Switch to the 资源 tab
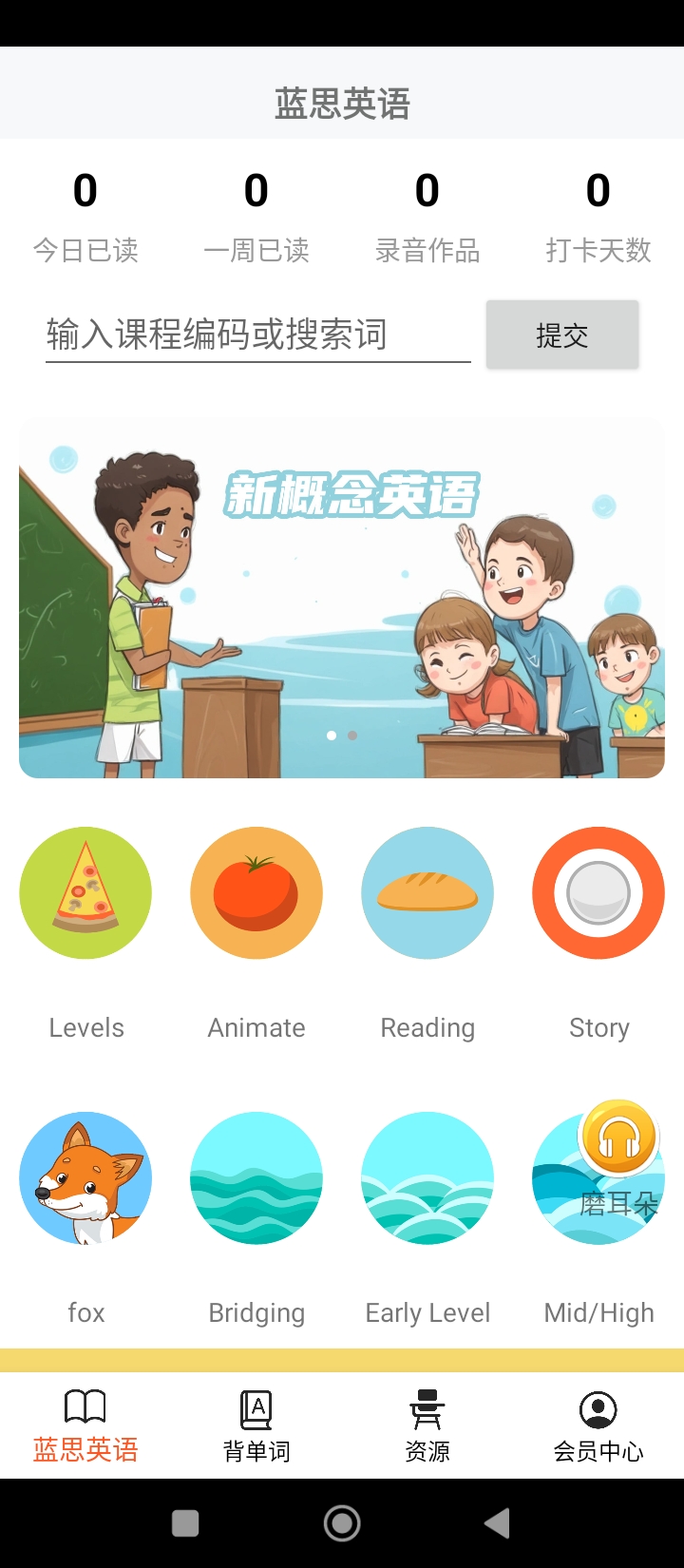Screen dimensions: 684x1568 (x=427, y=1425)
